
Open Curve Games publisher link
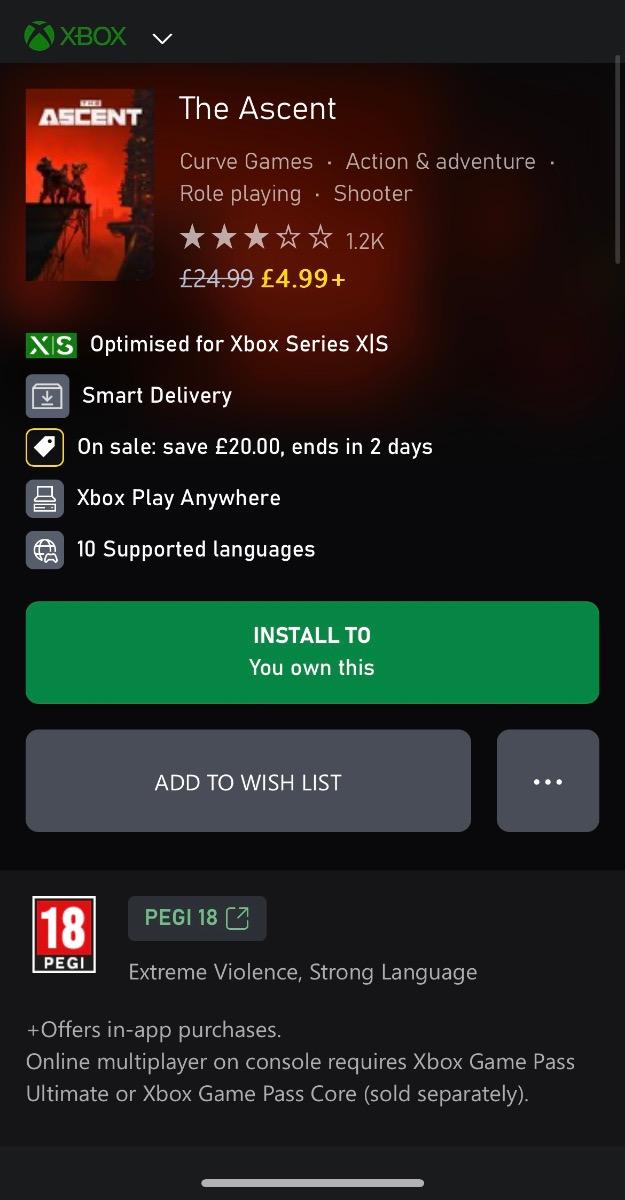click(x=246, y=161)
